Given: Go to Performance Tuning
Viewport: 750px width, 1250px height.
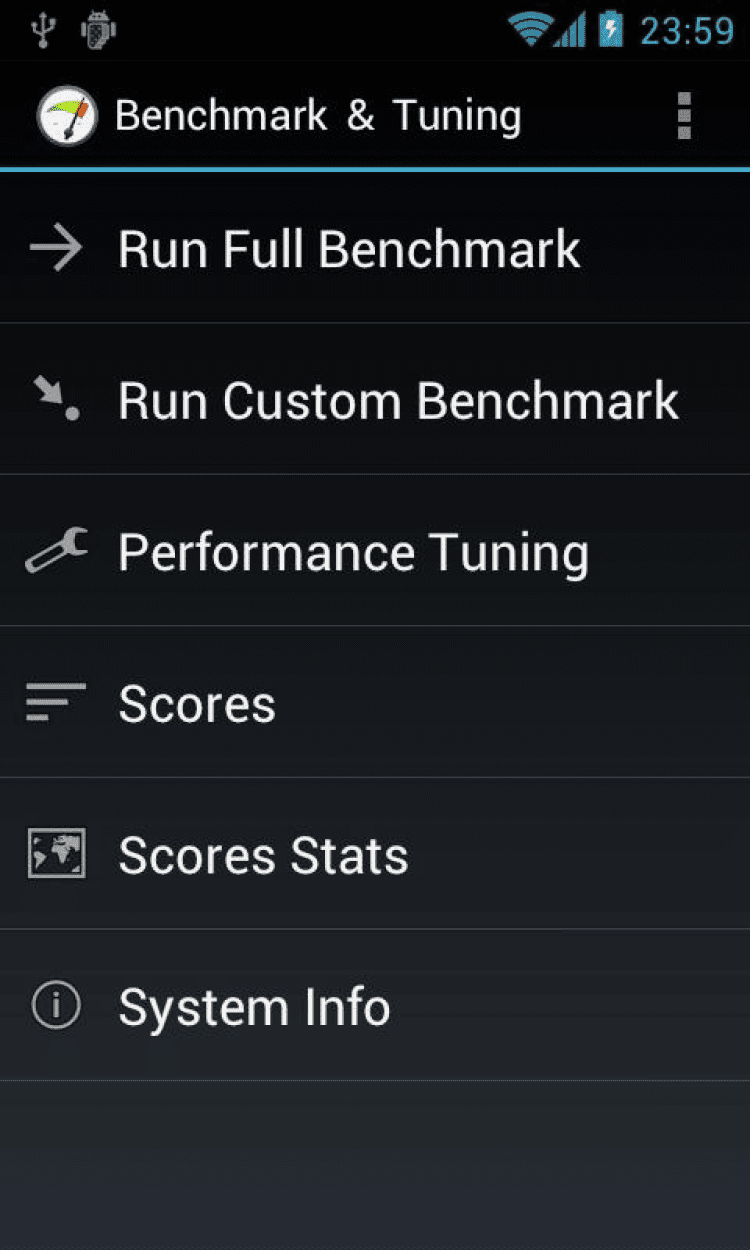Looking at the screenshot, I should (352, 553).
